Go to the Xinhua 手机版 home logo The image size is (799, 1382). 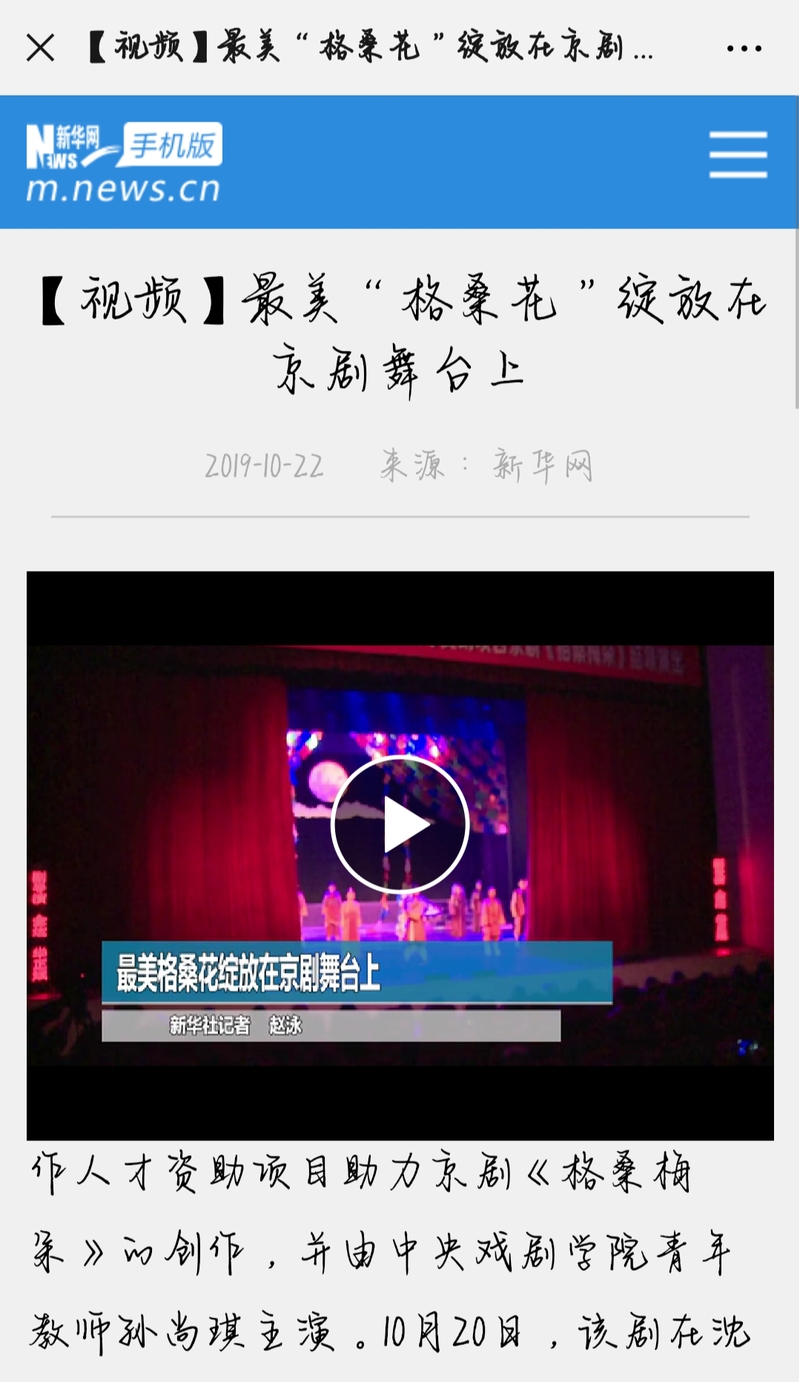[124, 162]
